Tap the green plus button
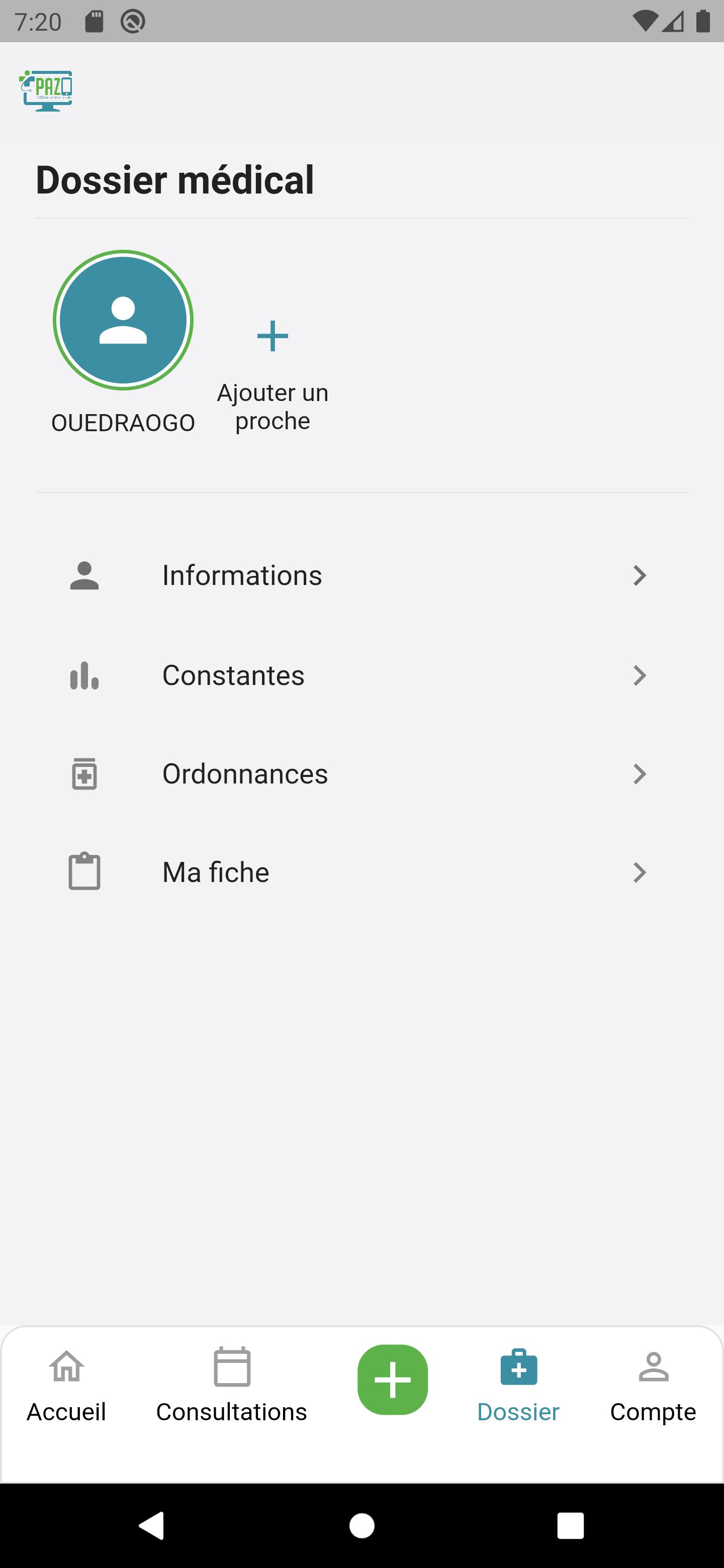 tap(393, 1380)
